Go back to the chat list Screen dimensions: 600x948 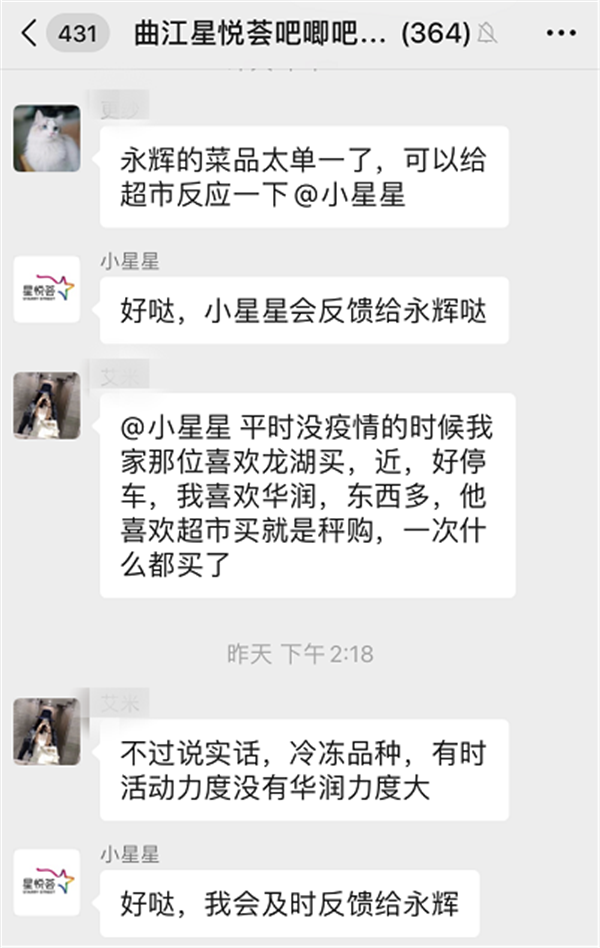pos(28,33)
